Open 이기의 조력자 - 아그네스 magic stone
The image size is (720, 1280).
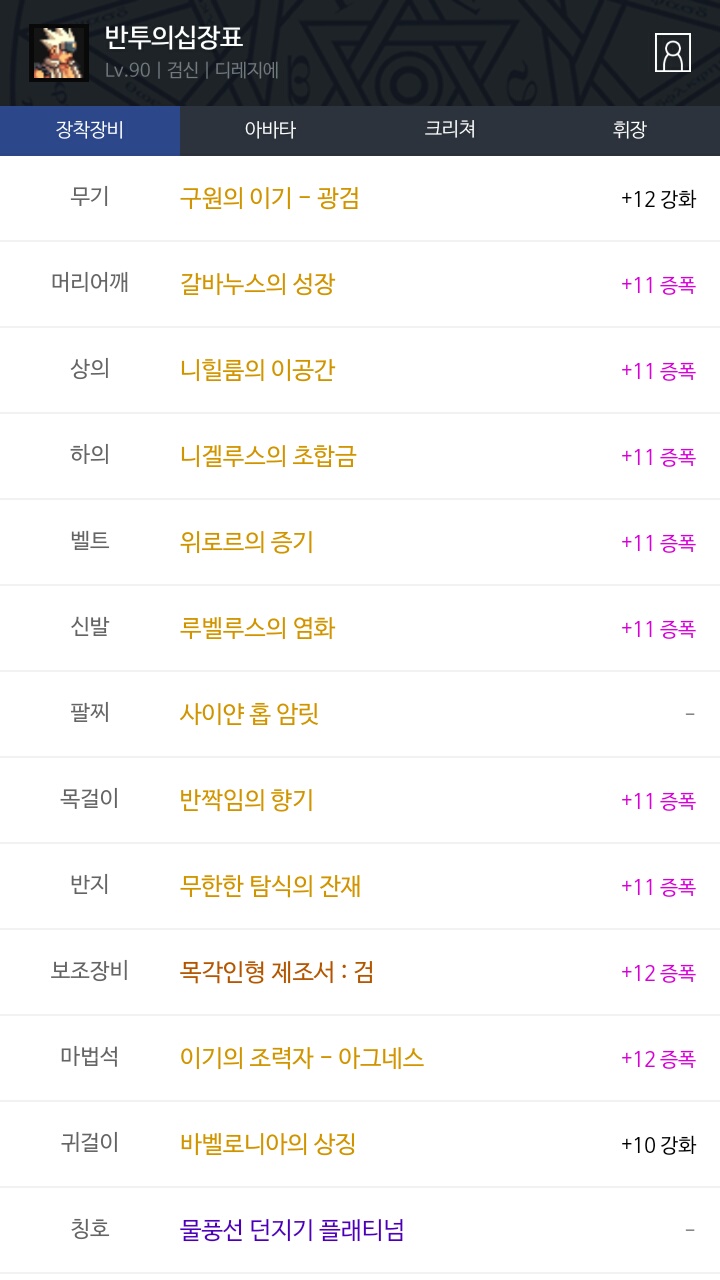(301, 1058)
